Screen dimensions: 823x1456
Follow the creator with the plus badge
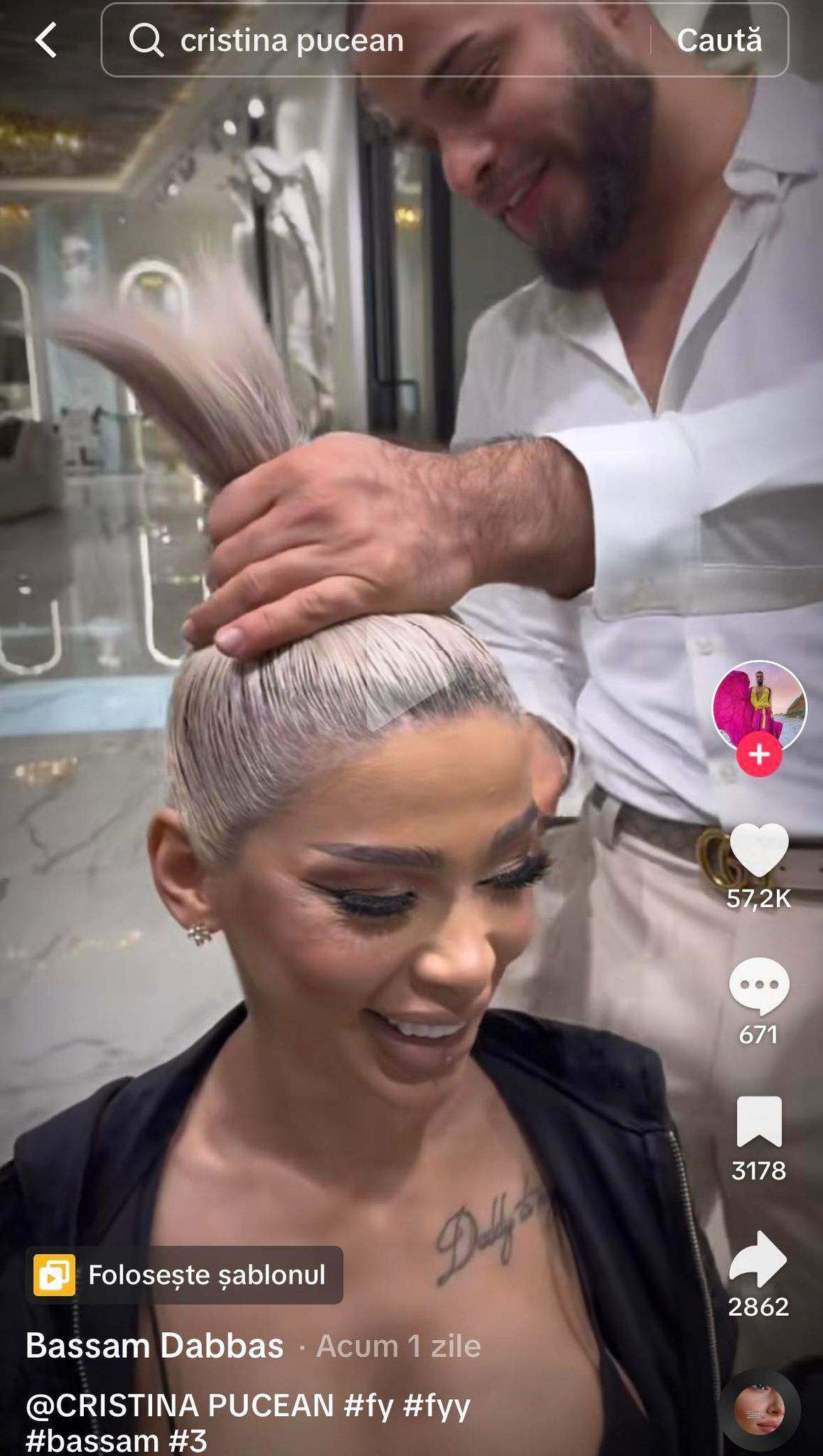(x=758, y=755)
